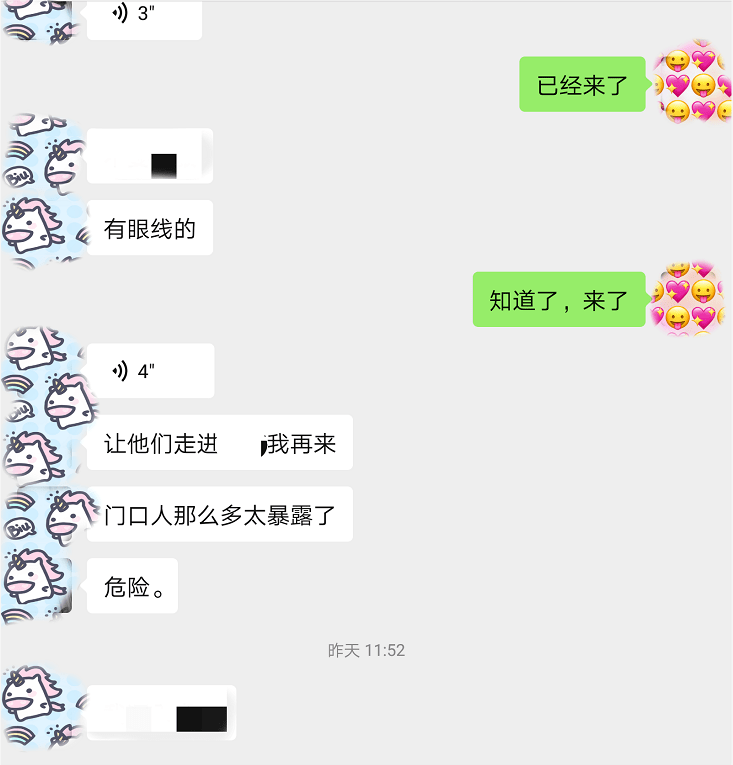The height and width of the screenshot is (765, 733).
Task: Click the 危险。 message bubble
Action: click(132, 585)
